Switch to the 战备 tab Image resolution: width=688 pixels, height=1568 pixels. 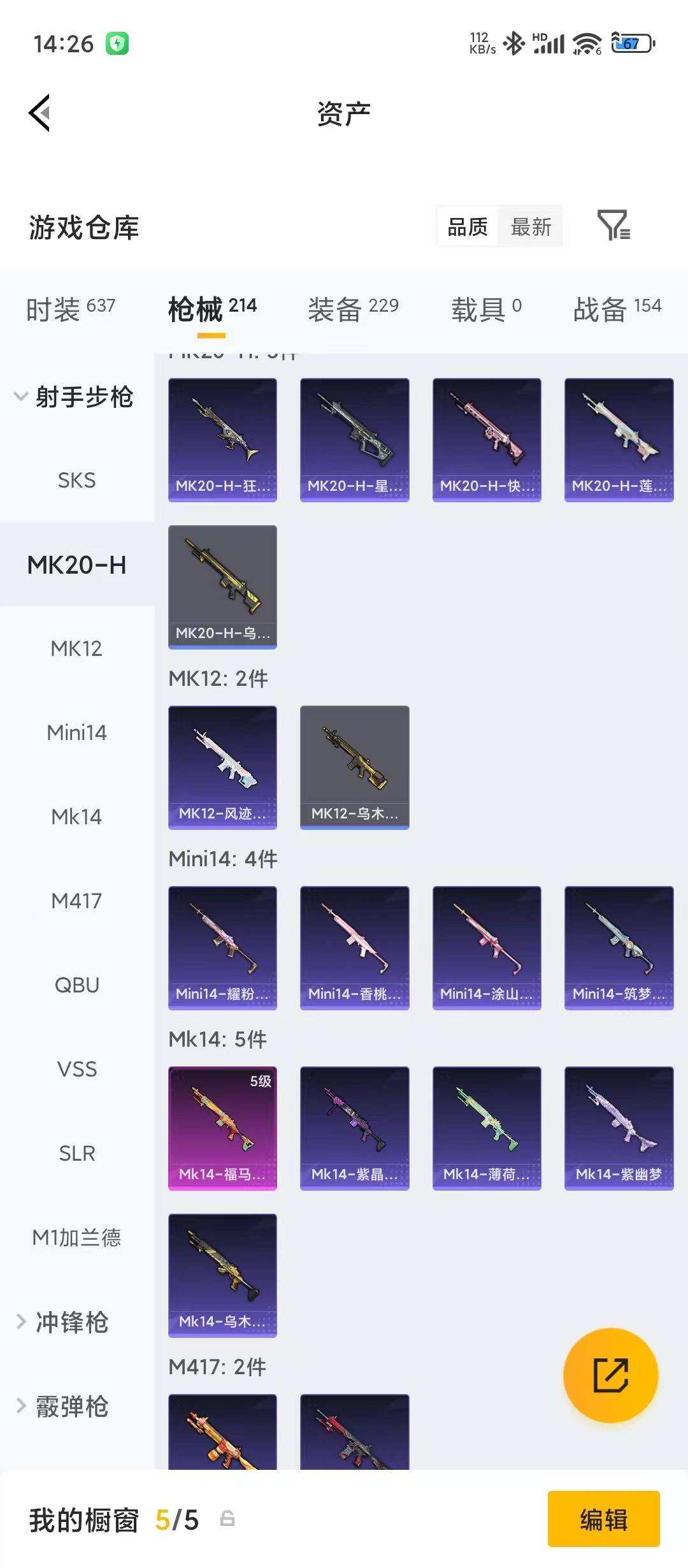[x=617, y=309]
